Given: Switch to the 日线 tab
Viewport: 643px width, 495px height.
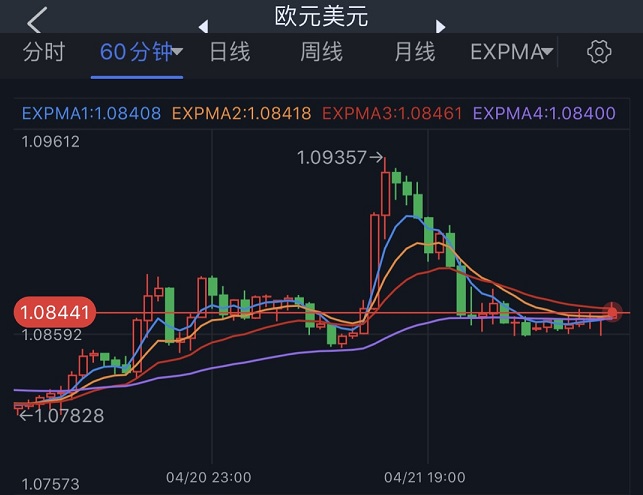Looking at the screenshot, I should click(229, 52).
